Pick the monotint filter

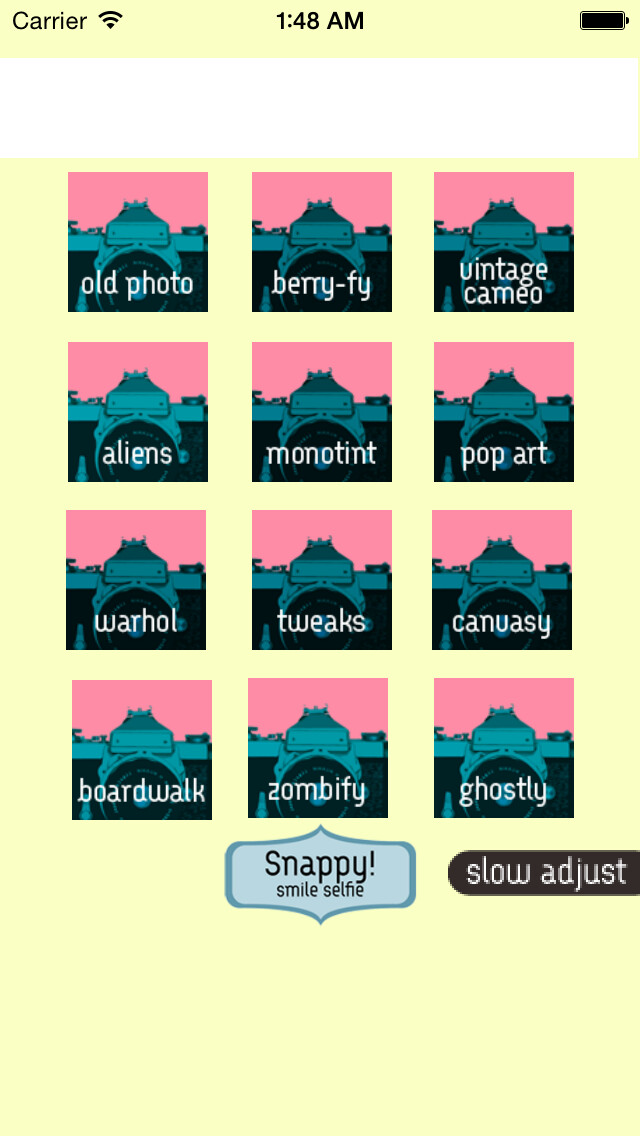coord(322,412)
